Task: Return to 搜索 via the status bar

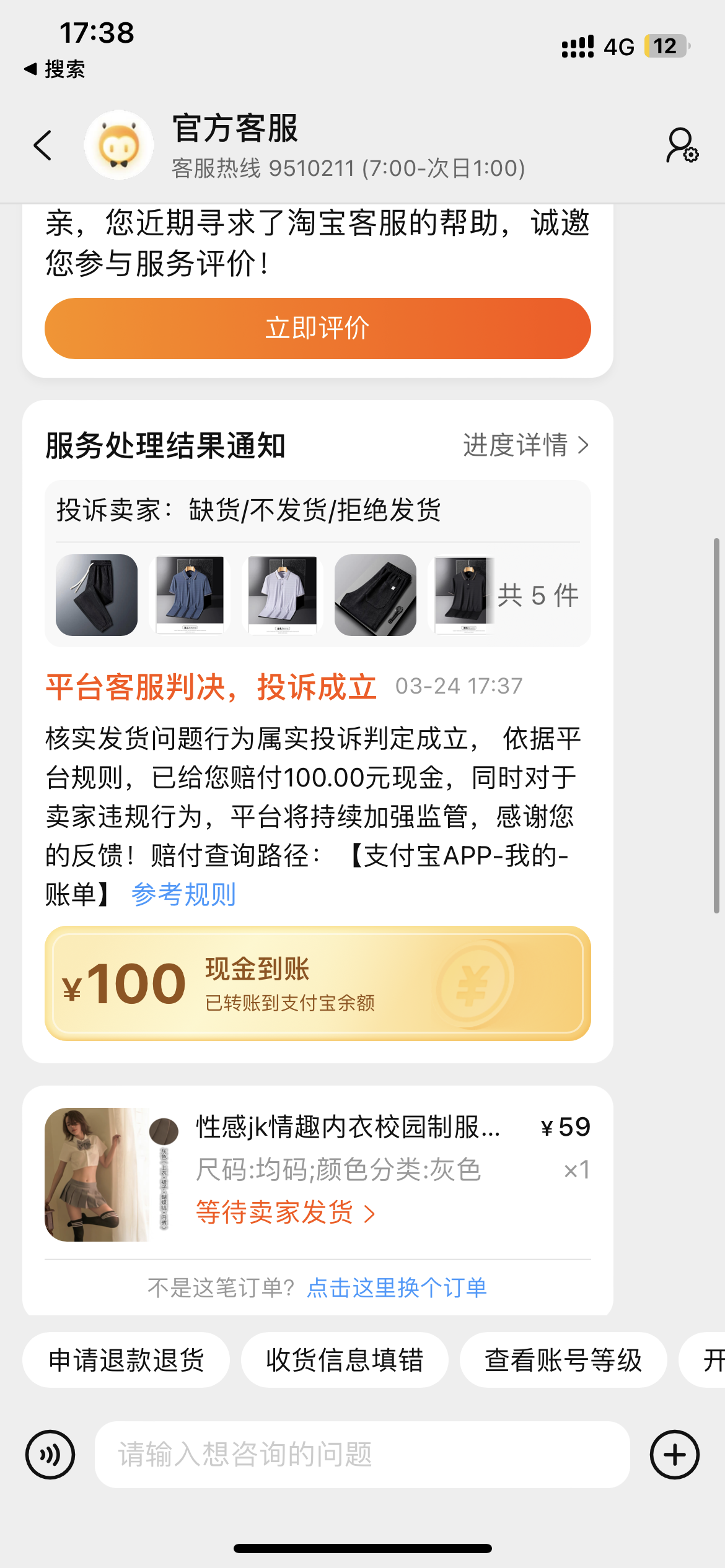Action: point(55,69)
